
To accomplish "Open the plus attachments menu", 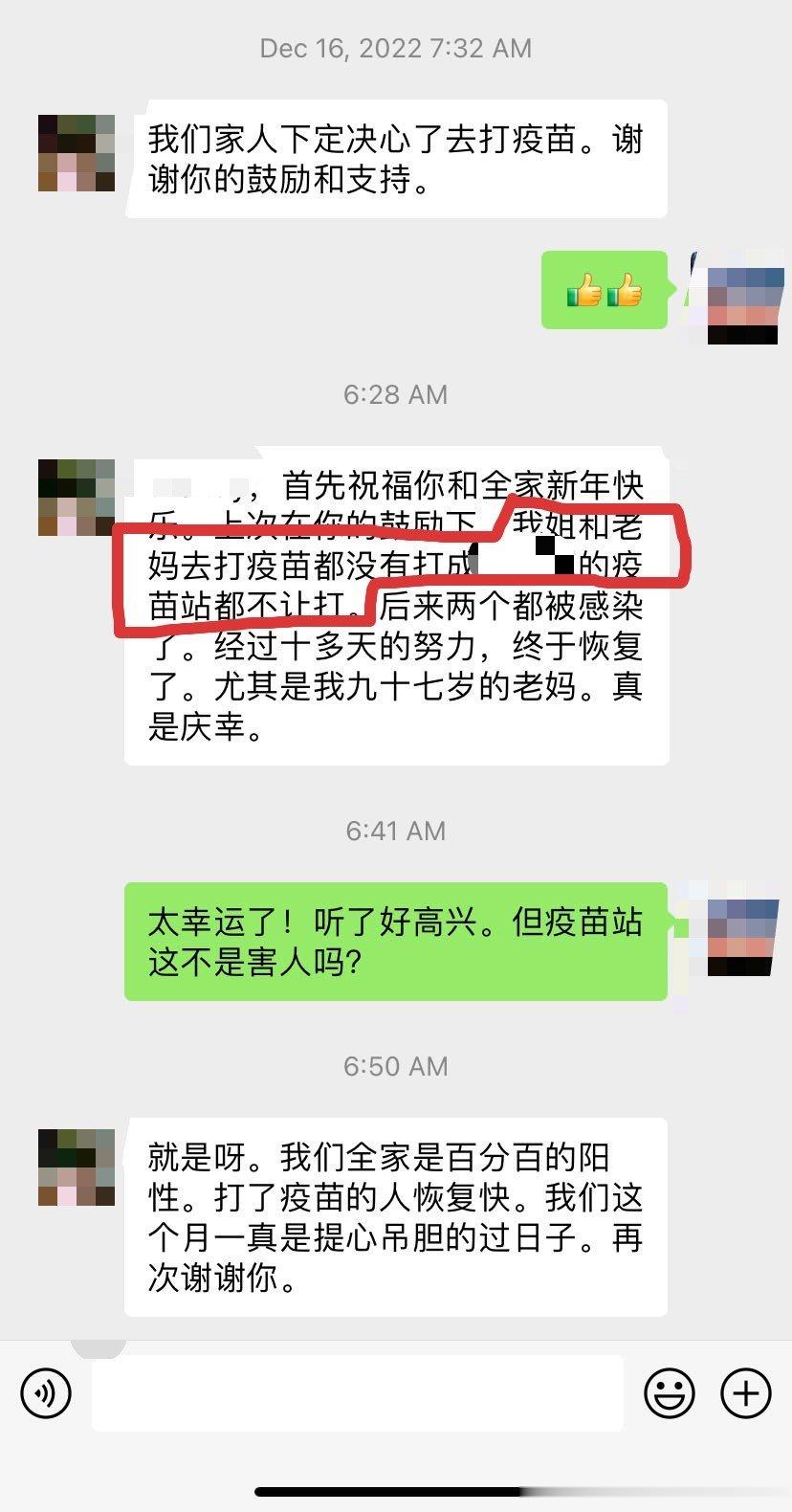I will [745, 1392].
